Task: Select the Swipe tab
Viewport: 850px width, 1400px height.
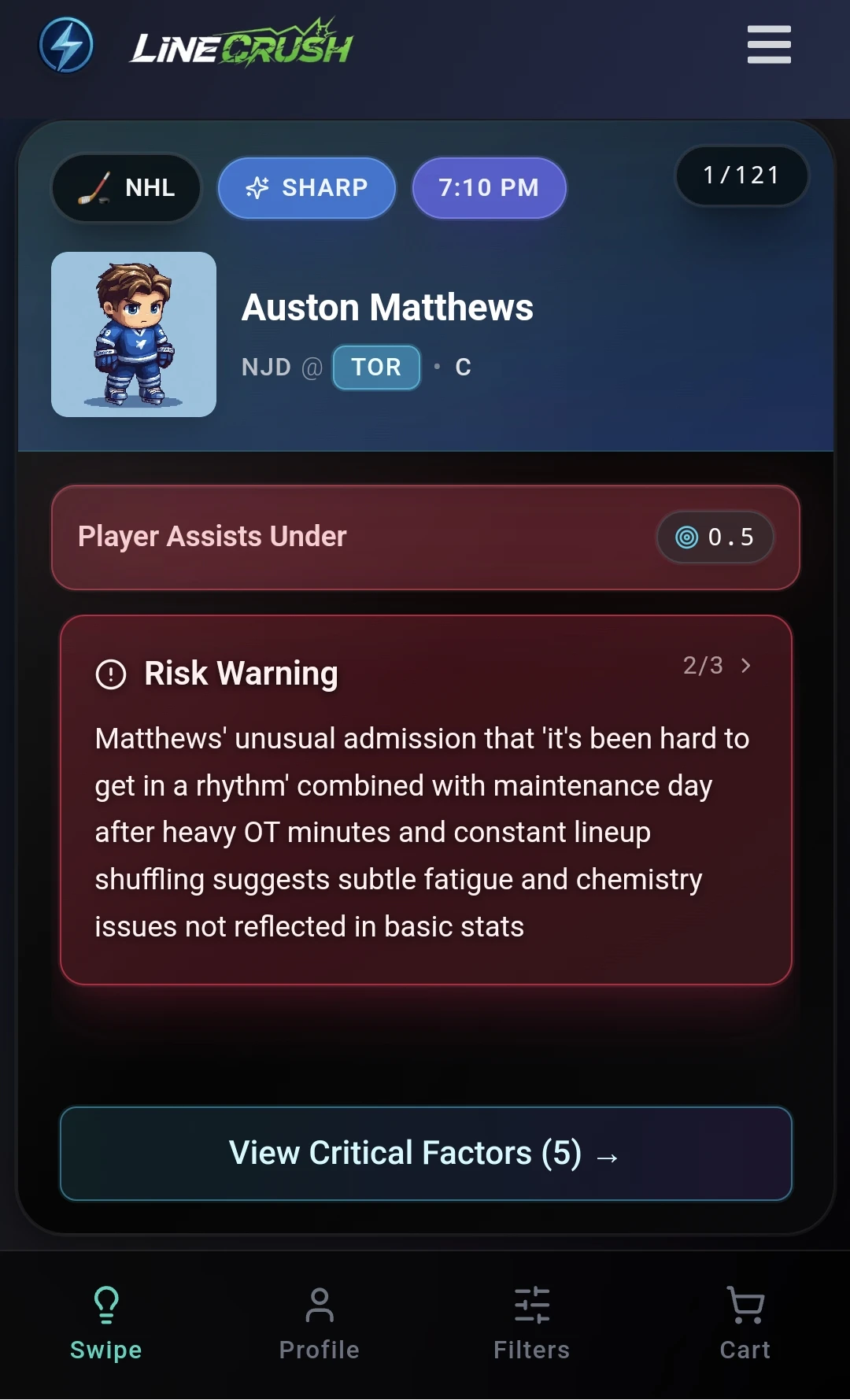Action: (x=106, y=1324)
